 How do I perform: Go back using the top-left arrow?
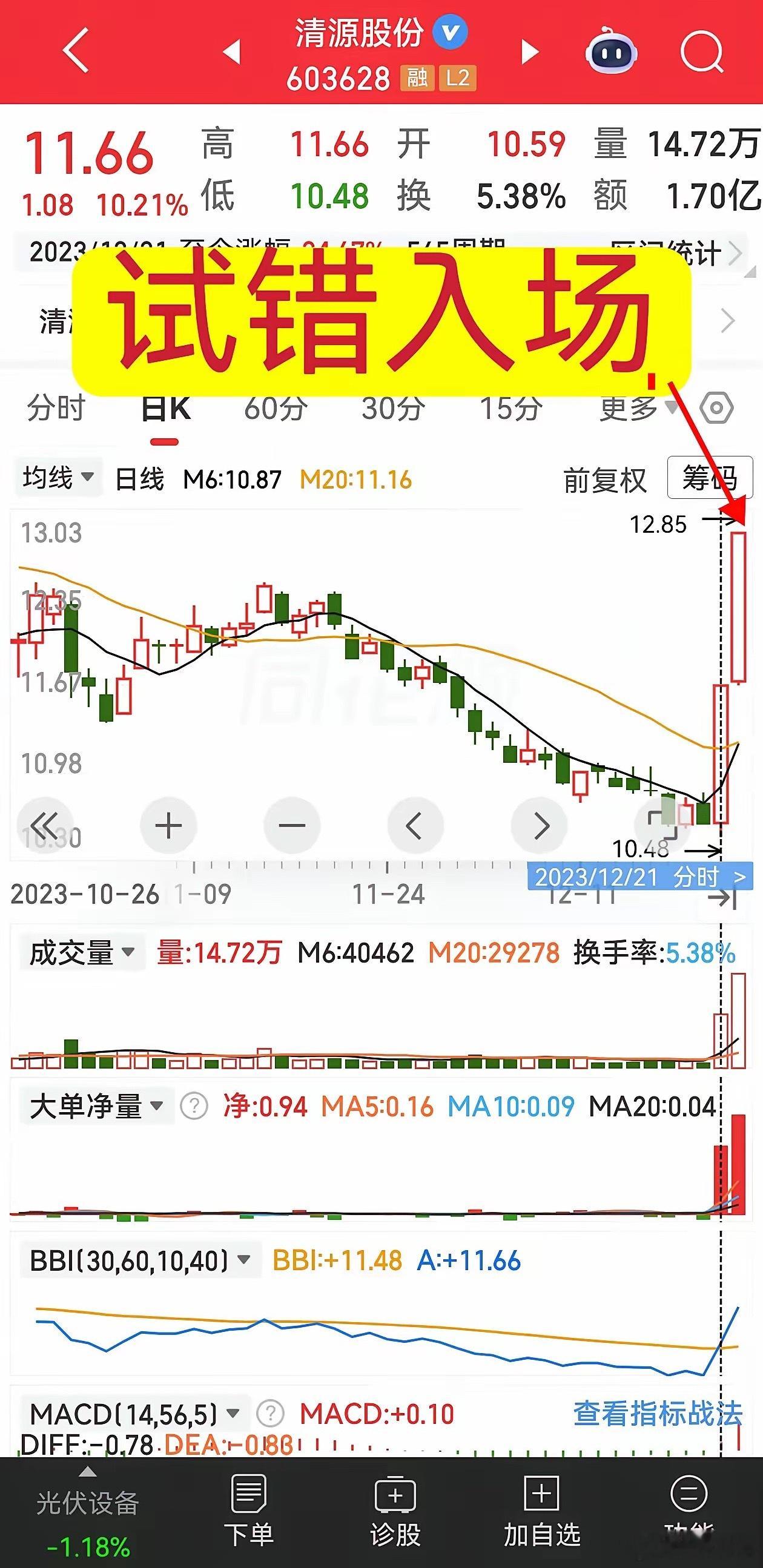pos(76,50)
